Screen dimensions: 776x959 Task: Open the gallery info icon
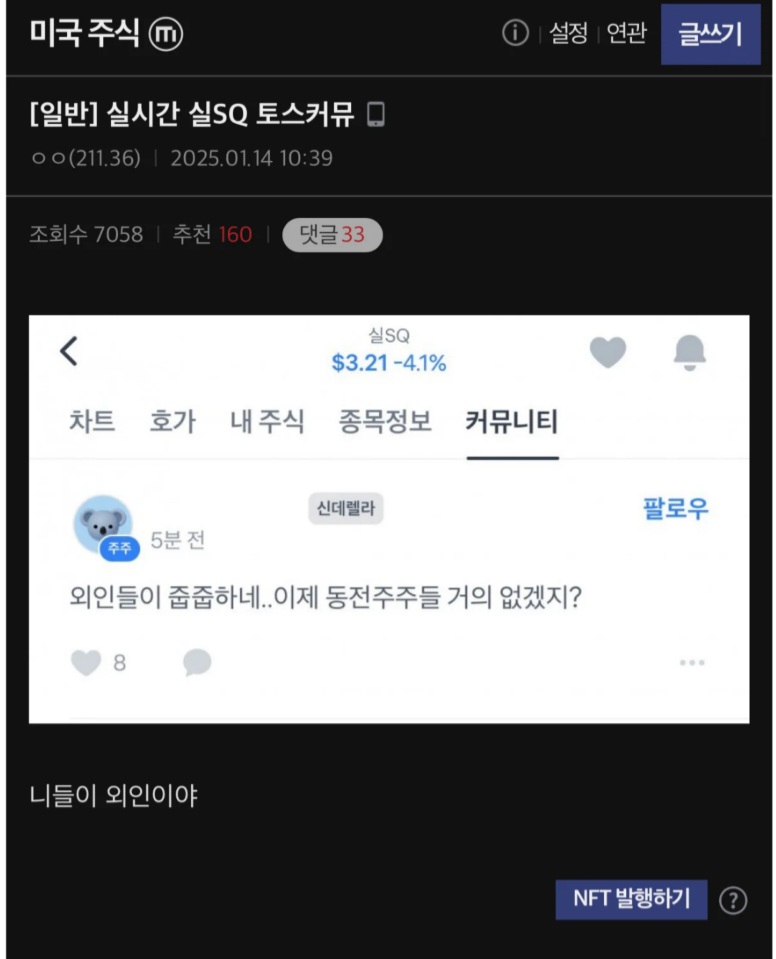tap(515, 34)
